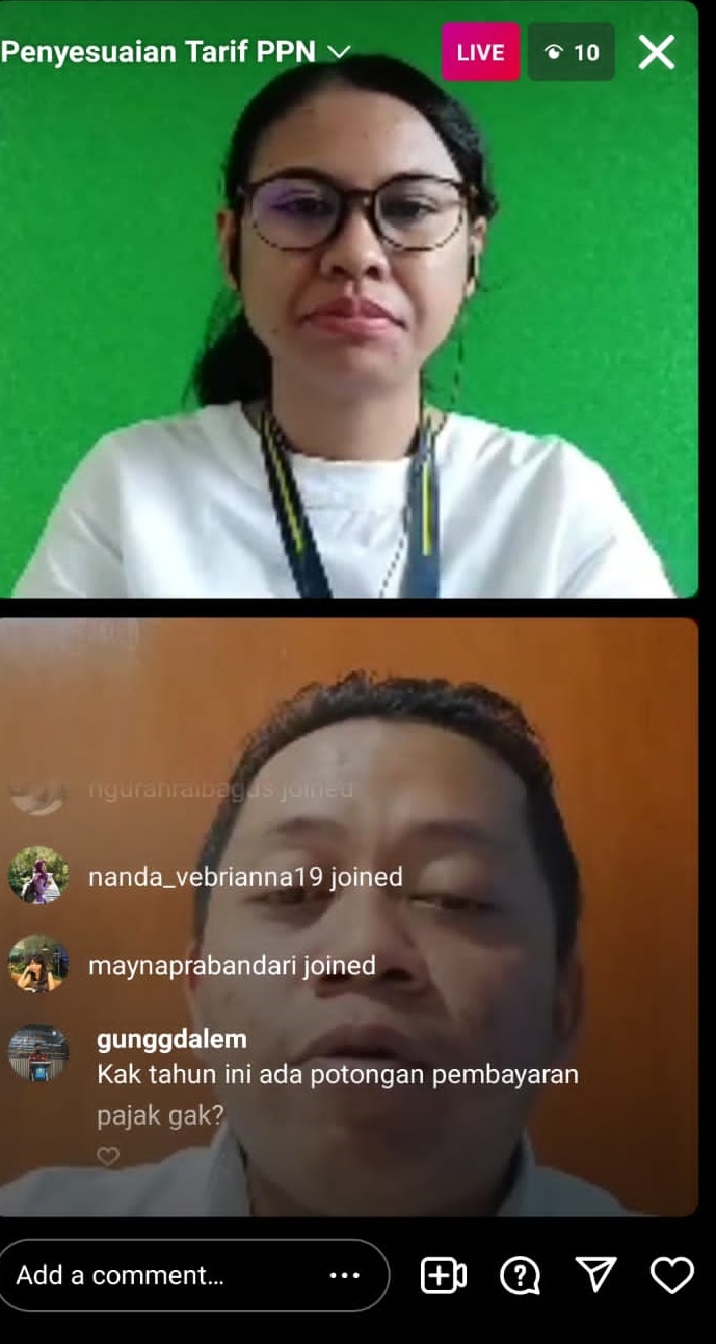Expand the Penyesuaian Tarif PPN title dropdown
The image size is (716, 1344).
(x=339, y=52)
